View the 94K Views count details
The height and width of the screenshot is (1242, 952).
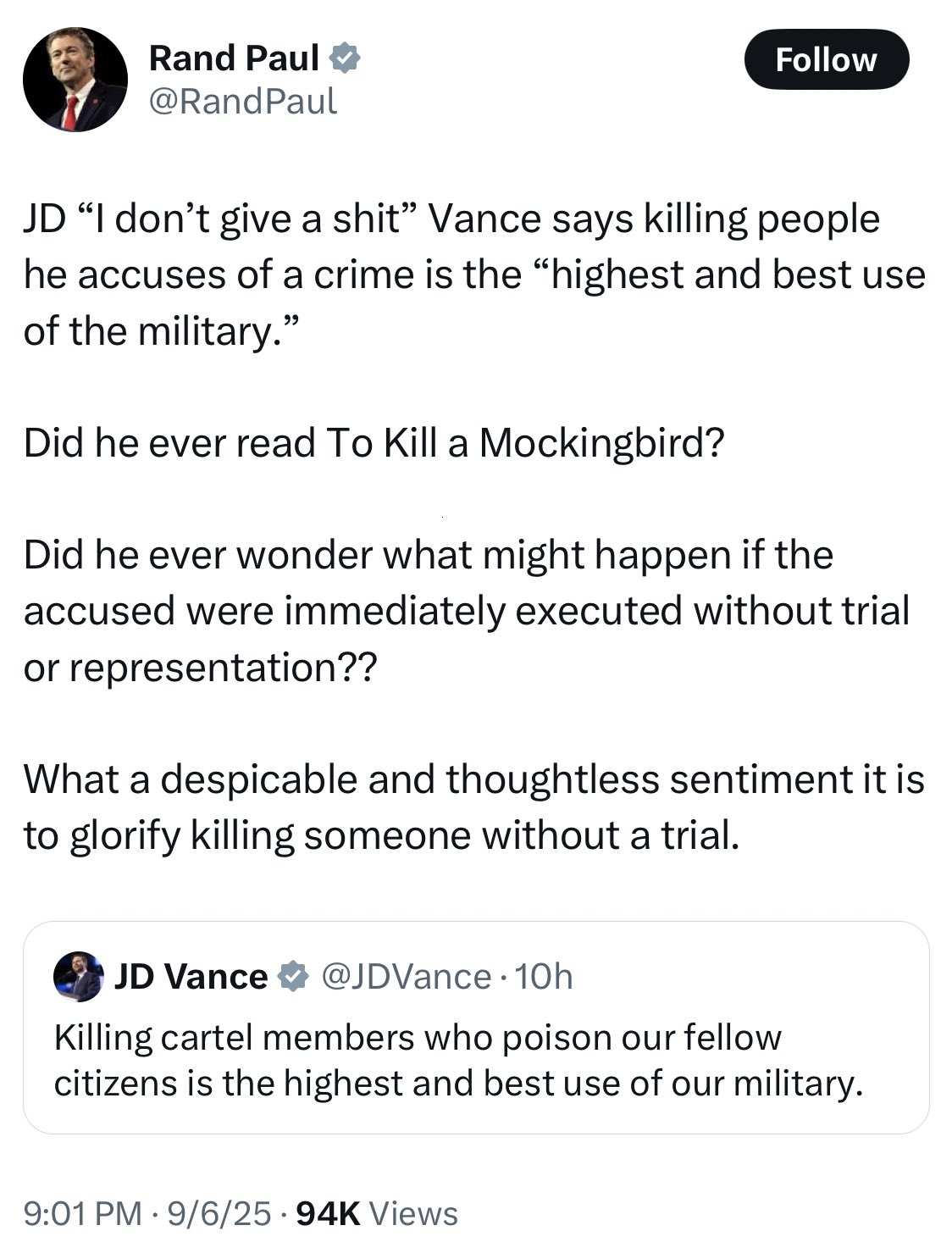[378, 1213]
